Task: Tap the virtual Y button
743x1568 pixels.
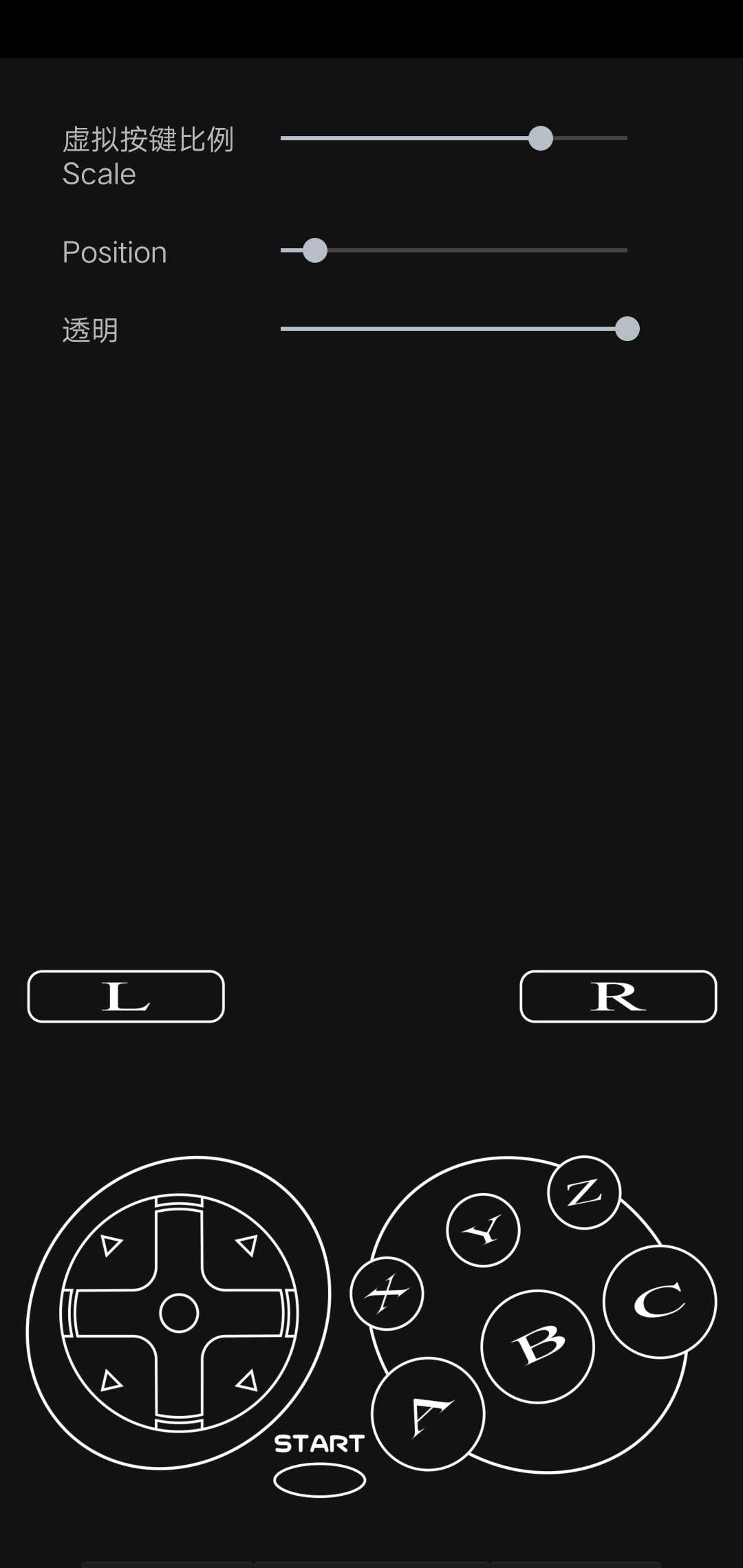Action: [483, 1230]
